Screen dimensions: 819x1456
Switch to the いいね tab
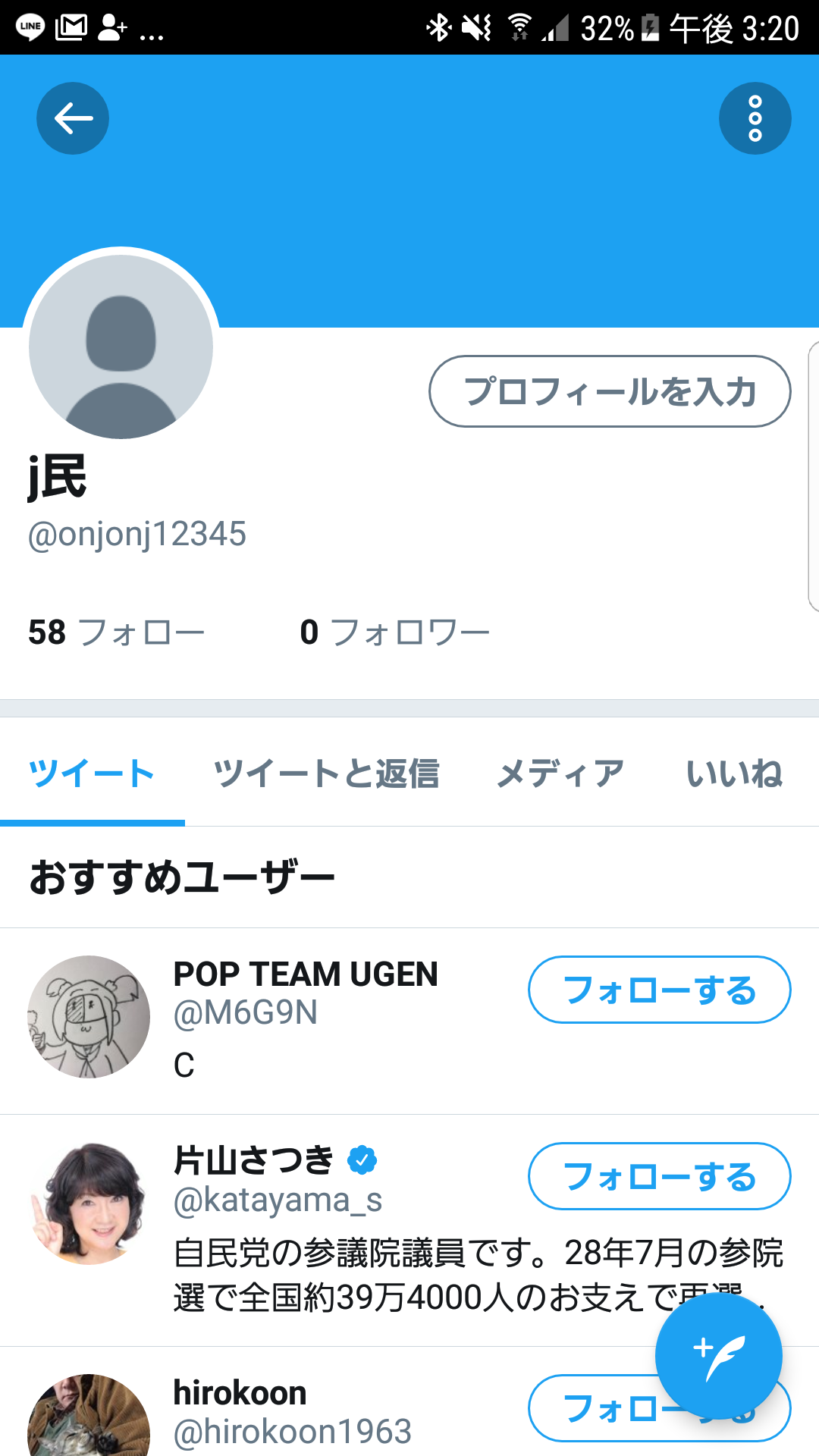pos(734,773)
